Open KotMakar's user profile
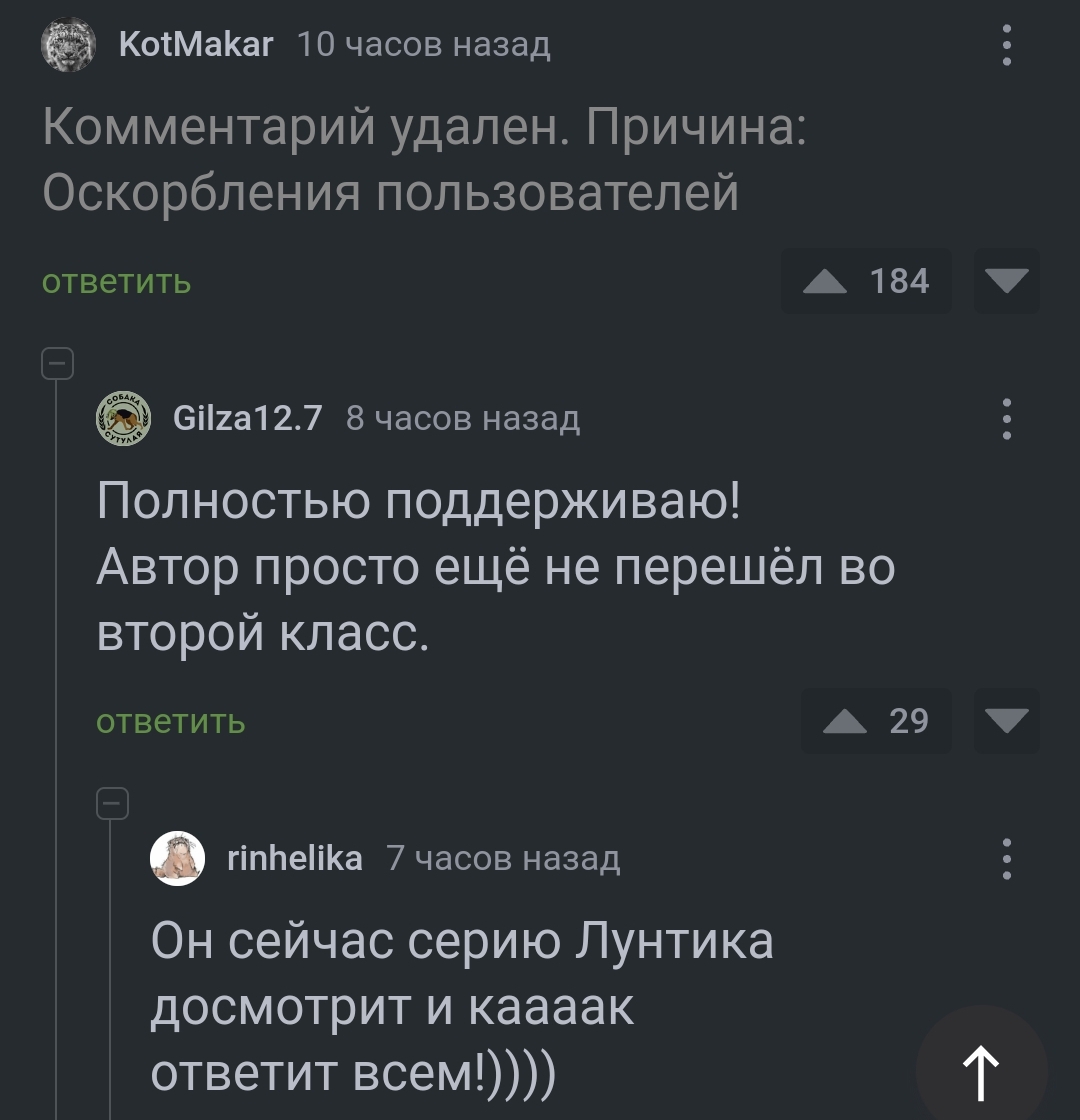The height and width of the screenshot is (1120, 1080). 195,45
